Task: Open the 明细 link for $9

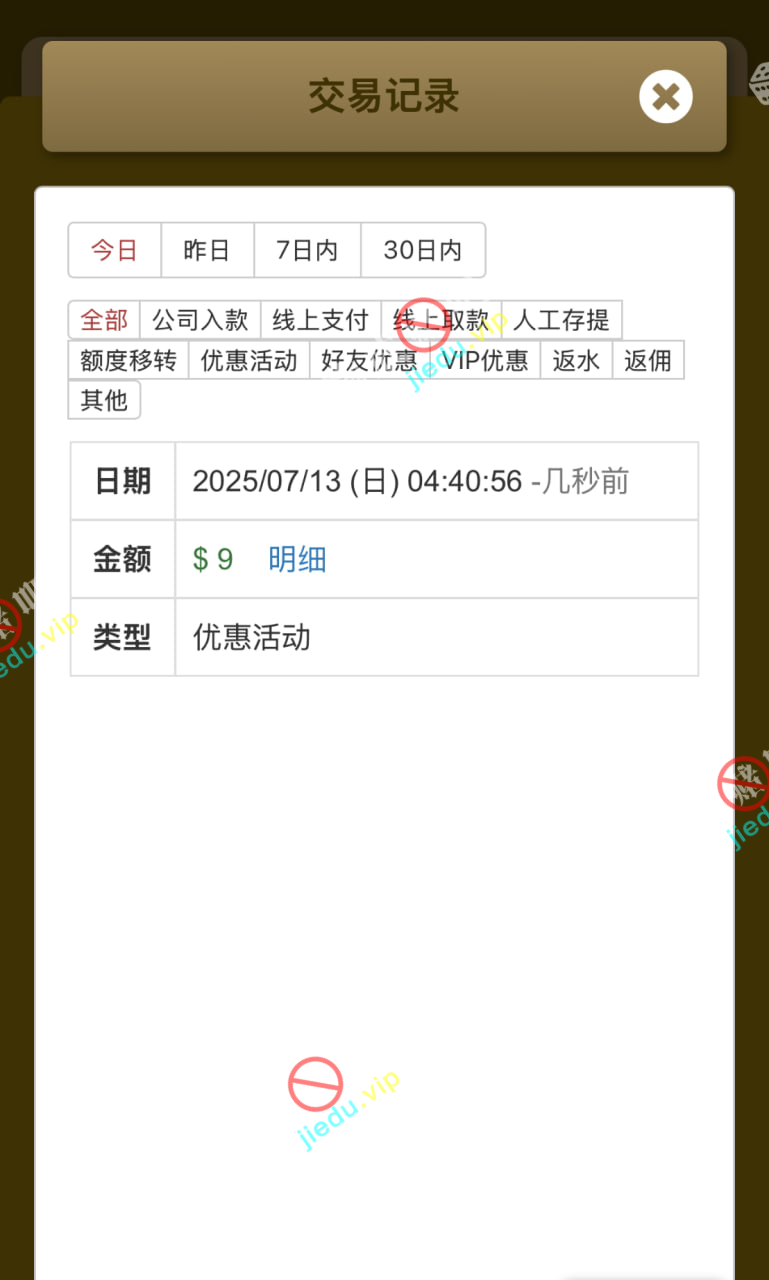Action: point(297,559)
